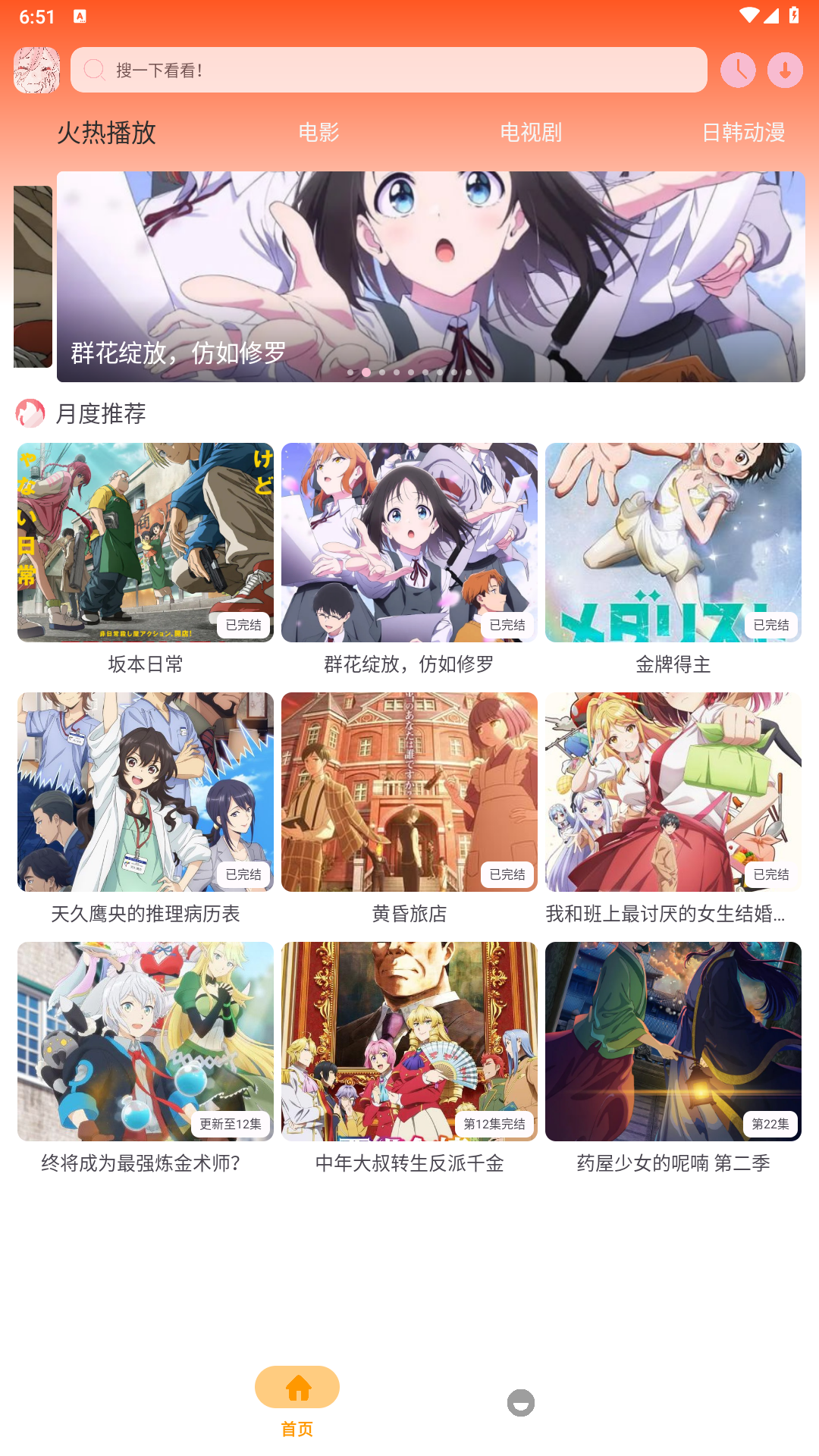This screenshot has width=819, height=1456.
Task: Open the downloads icon
Action: click(785, 70)
